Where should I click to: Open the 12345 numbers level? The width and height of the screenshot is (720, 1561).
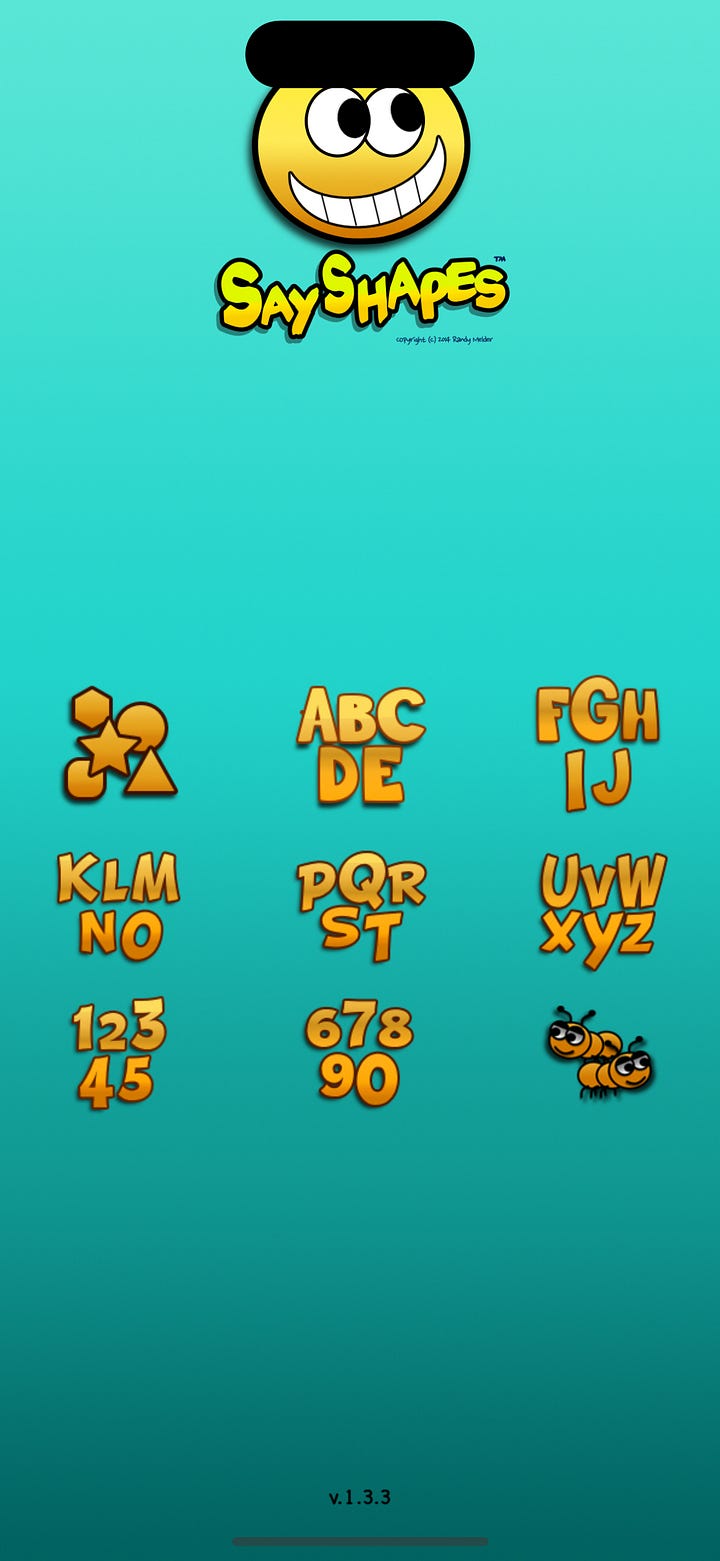pos(118,1050)
